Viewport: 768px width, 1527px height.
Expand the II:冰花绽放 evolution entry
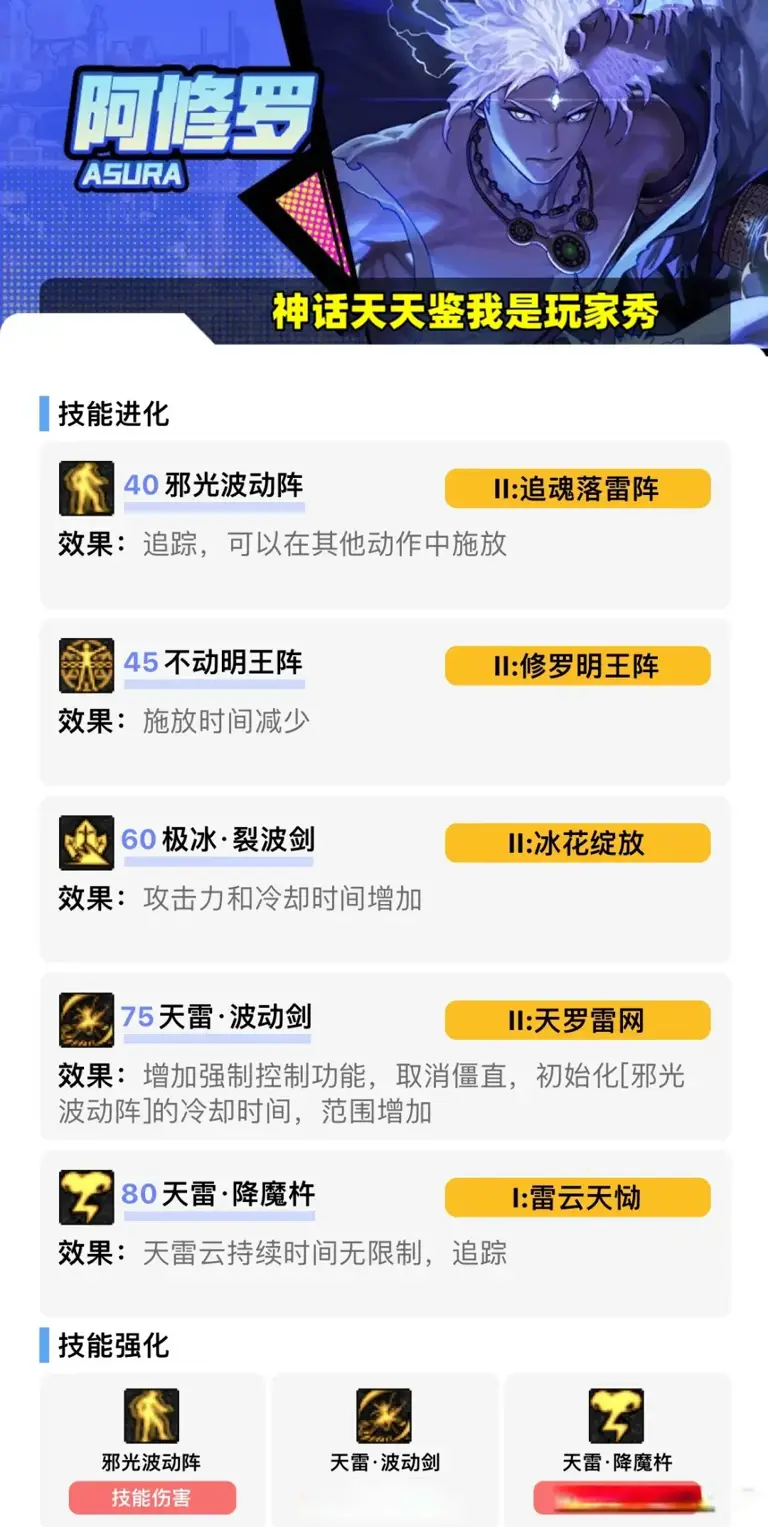pyautogui.click(x=577, y=843)
